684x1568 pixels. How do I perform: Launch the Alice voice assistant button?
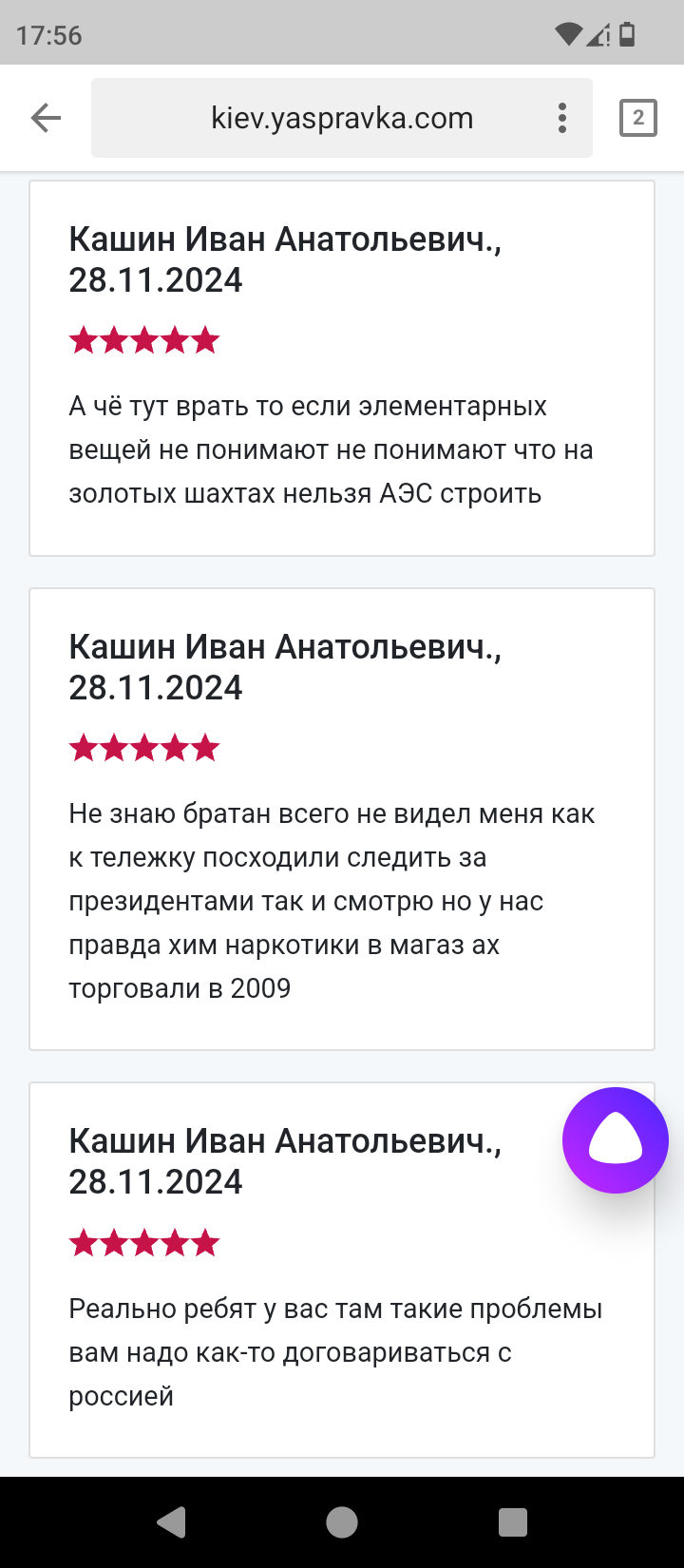pos(616,1139)
